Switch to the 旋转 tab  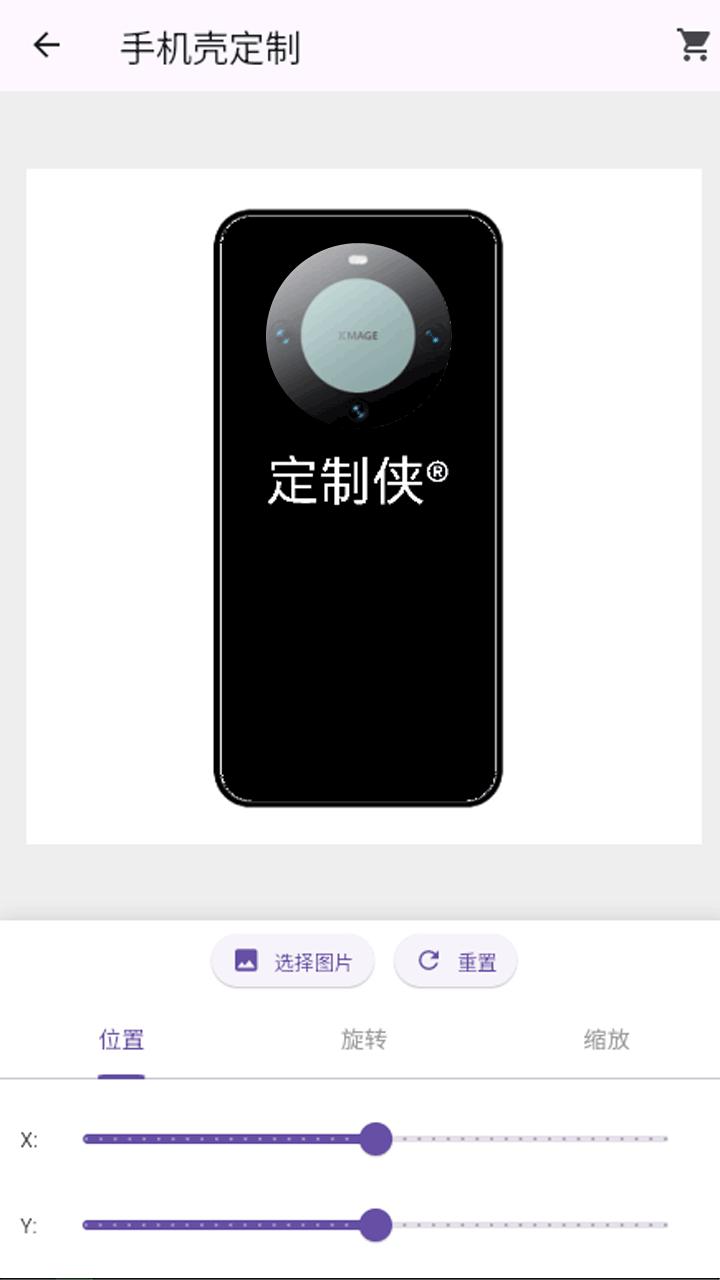point(362,1040)
